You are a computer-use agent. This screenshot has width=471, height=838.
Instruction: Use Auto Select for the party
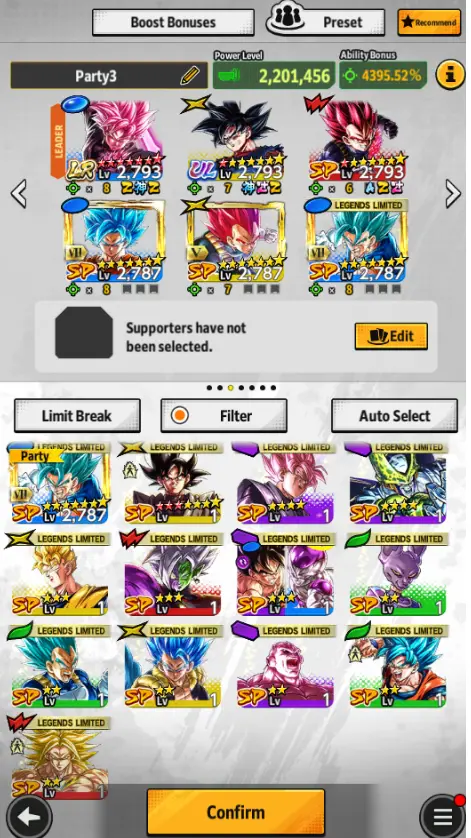click(x=395, y=415)
